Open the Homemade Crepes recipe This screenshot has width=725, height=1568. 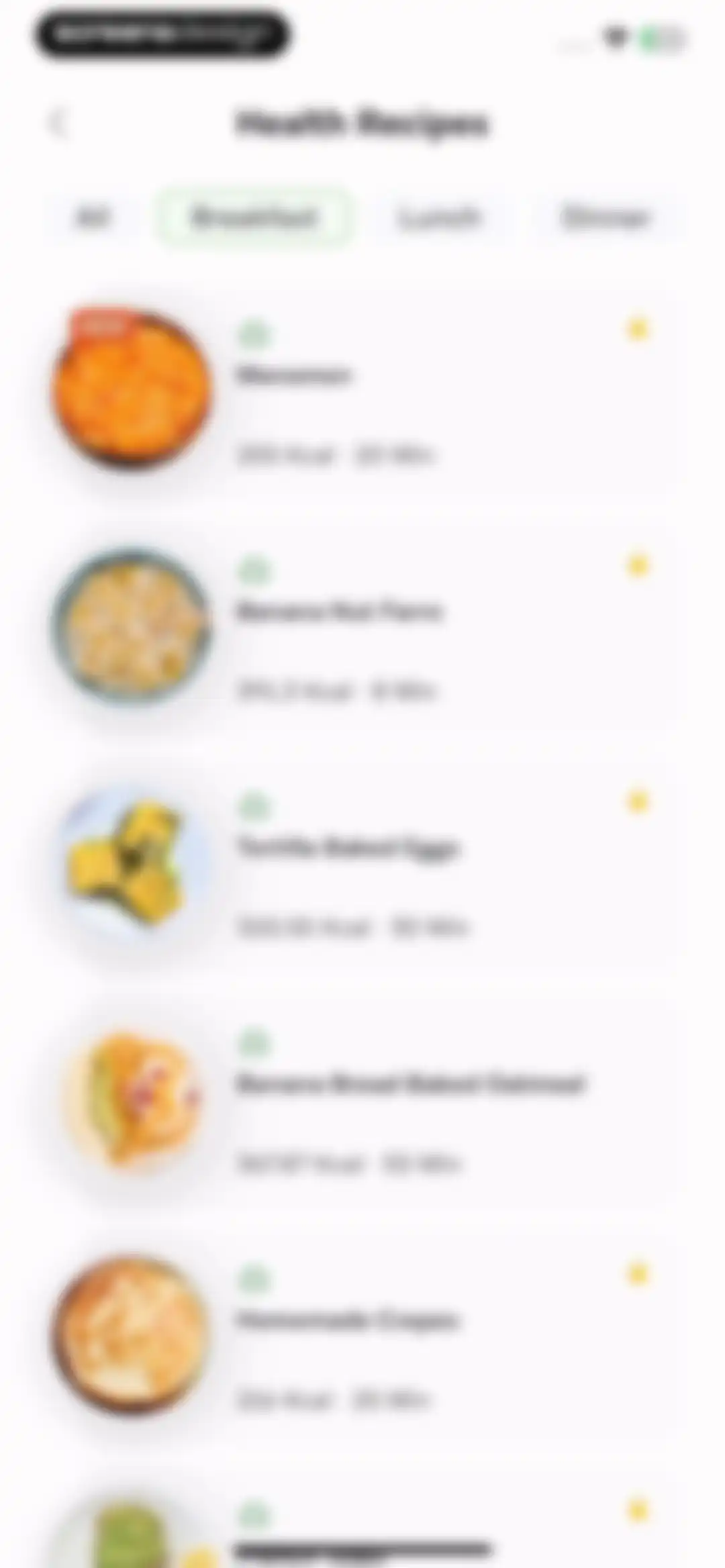click(x=362, y=1337)
